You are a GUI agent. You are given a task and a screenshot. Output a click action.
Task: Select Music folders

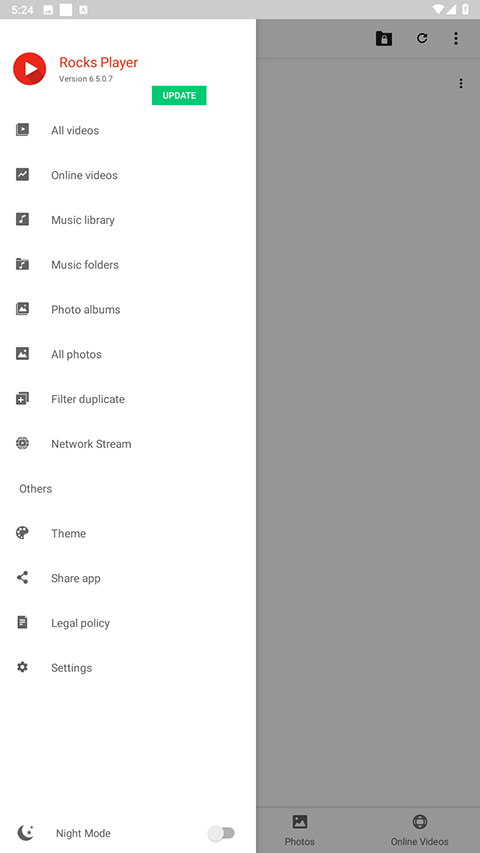(x=128, y=264)
